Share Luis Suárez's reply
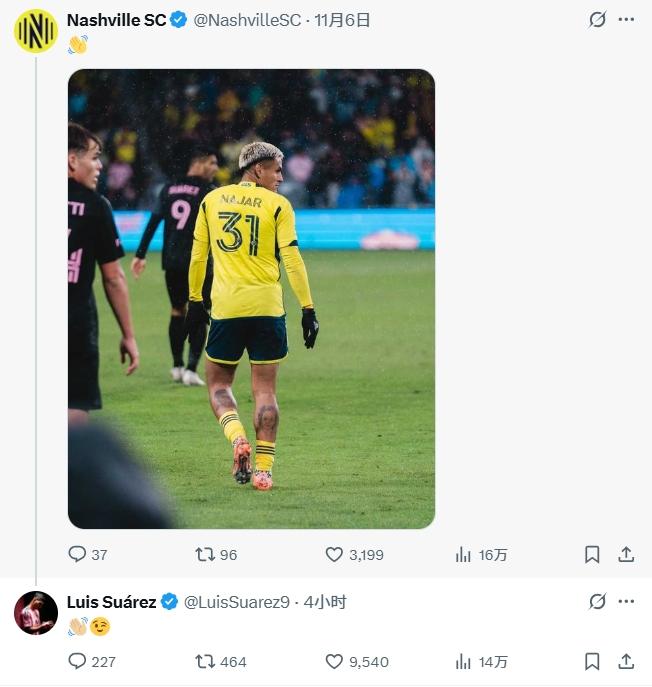 (627, 661)
